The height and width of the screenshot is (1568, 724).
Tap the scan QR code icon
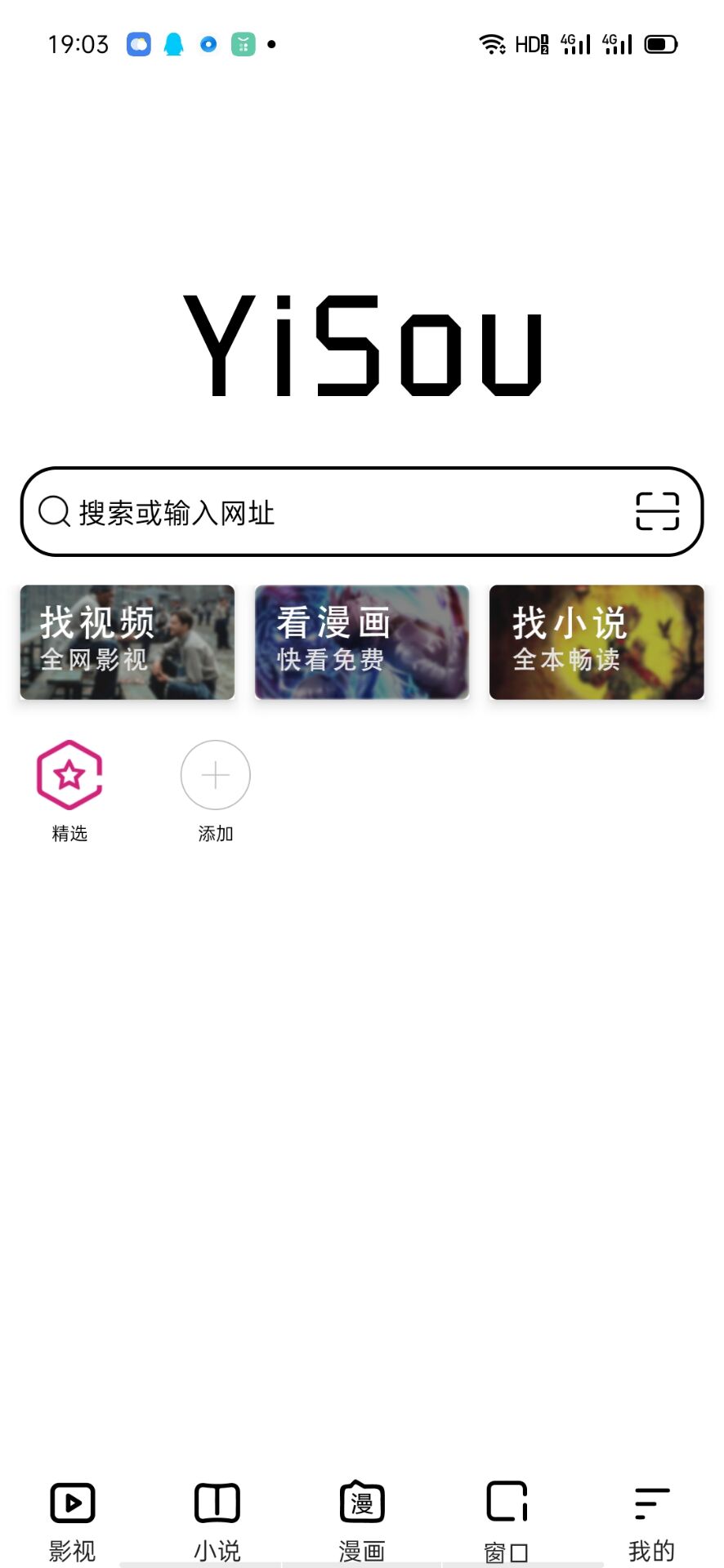[657, 512]
